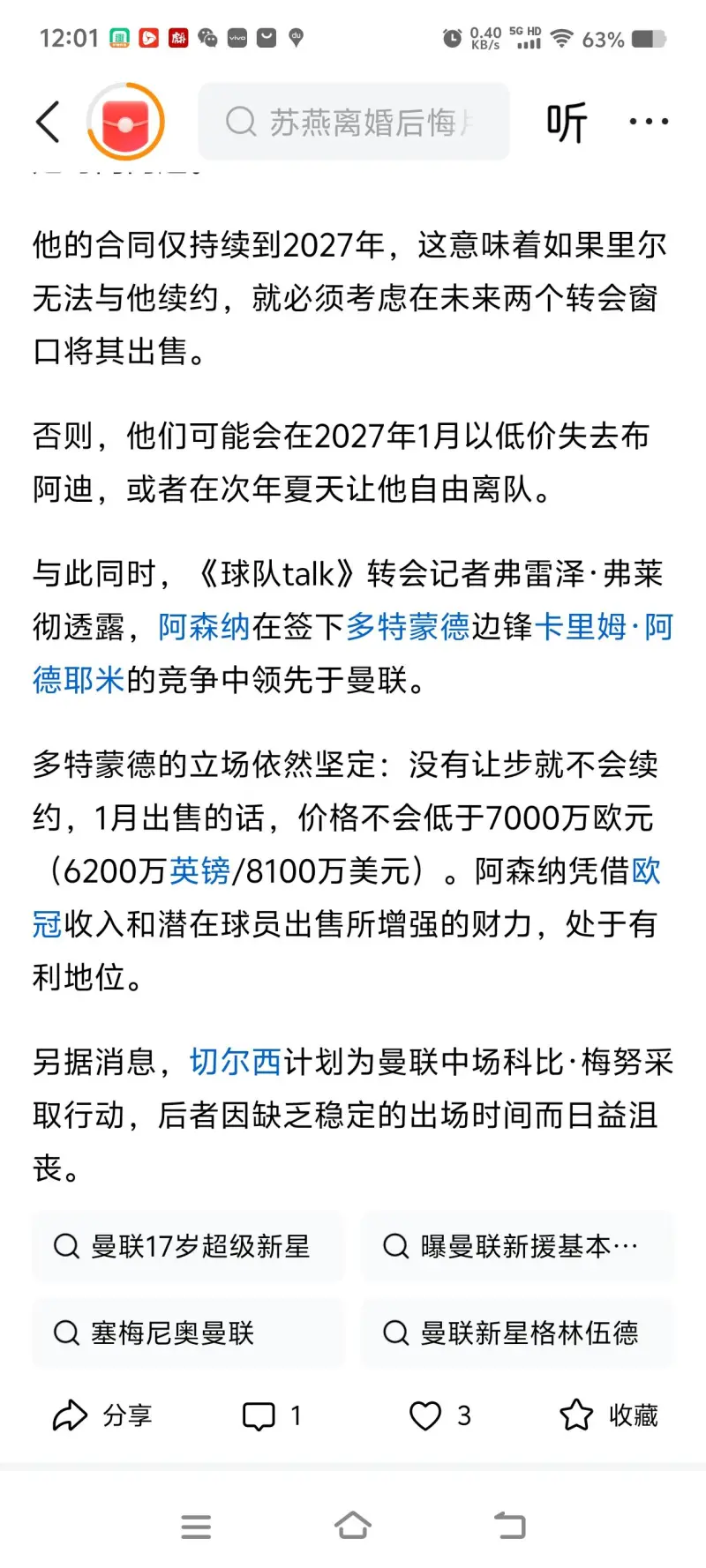The height and width of the screenshot is (1568, 706).
Task: Open the comments with 1 reply
Action: [x=272, y=1415]
